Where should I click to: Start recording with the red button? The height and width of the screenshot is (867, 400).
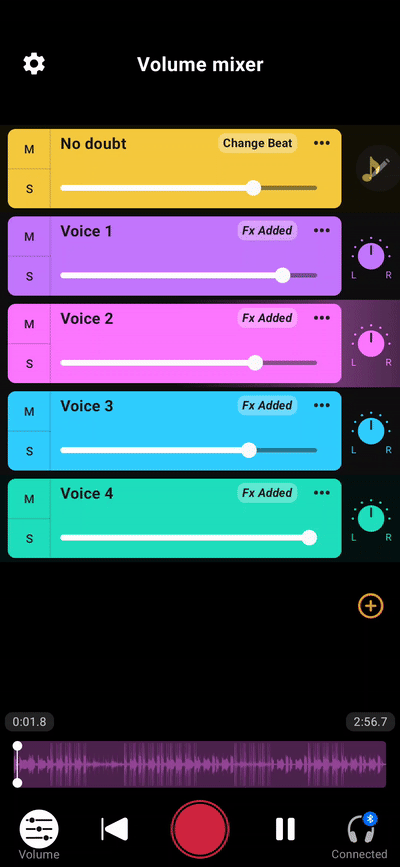tap(200, 829)
